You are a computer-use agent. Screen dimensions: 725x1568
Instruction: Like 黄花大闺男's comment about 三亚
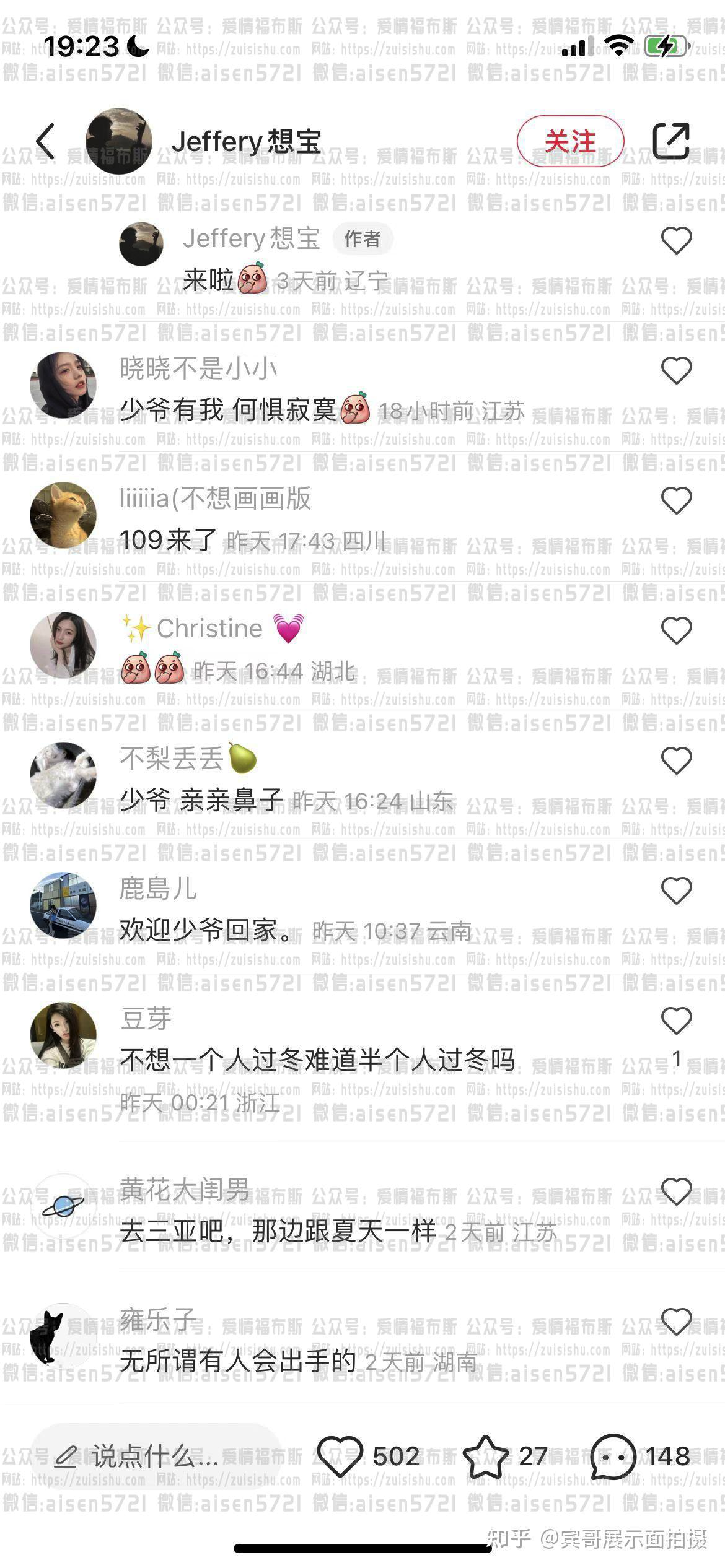tap(676, 1191)
